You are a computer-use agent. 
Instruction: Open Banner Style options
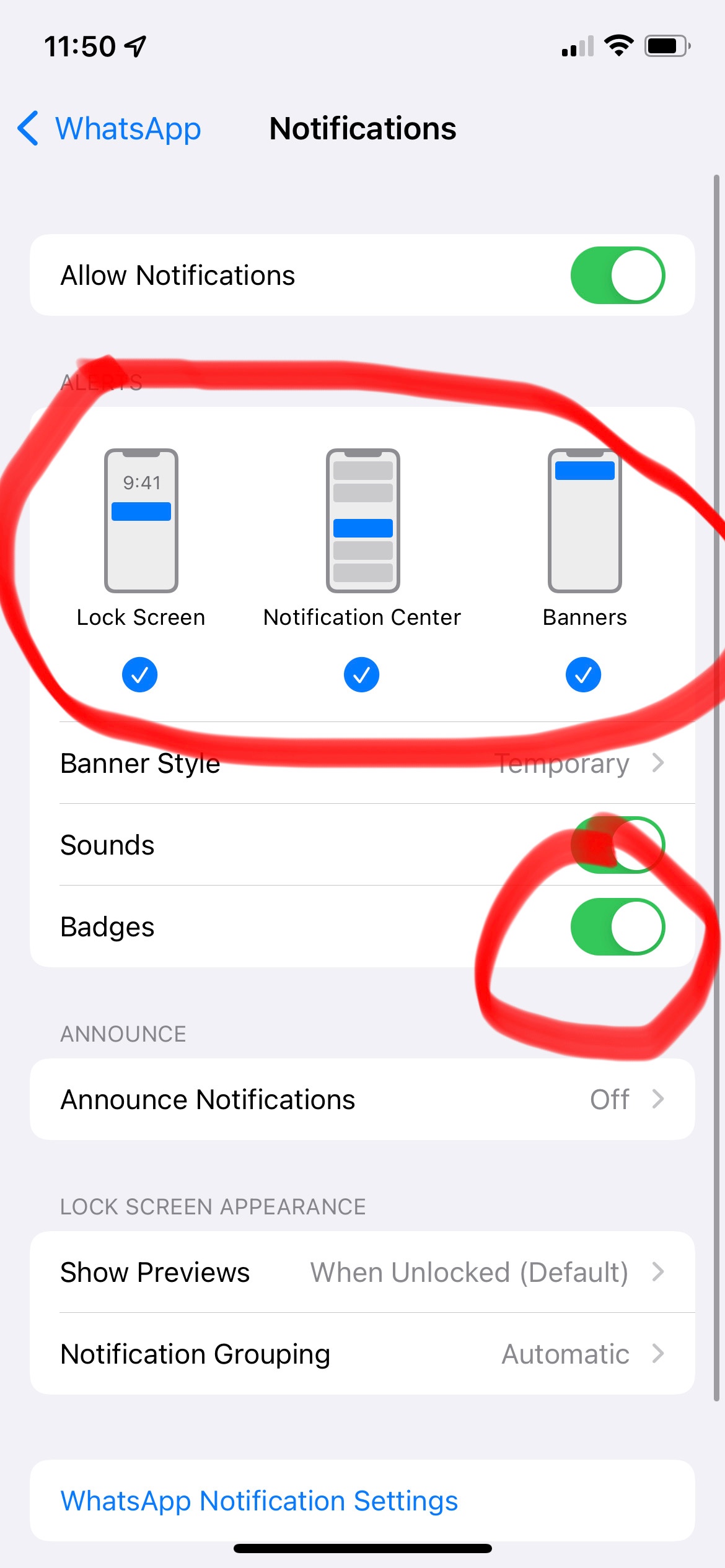[x=362, y=763]
